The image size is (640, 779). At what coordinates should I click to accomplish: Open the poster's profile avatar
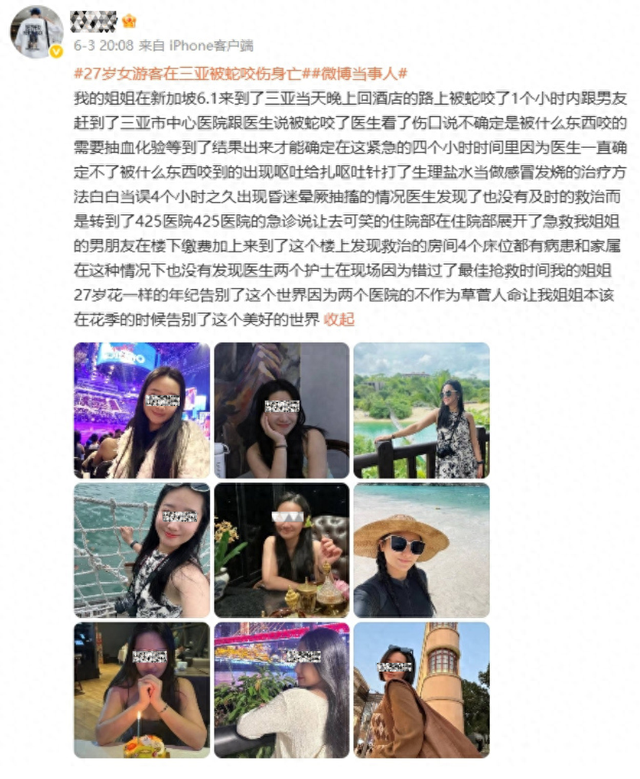coord(37,31)
